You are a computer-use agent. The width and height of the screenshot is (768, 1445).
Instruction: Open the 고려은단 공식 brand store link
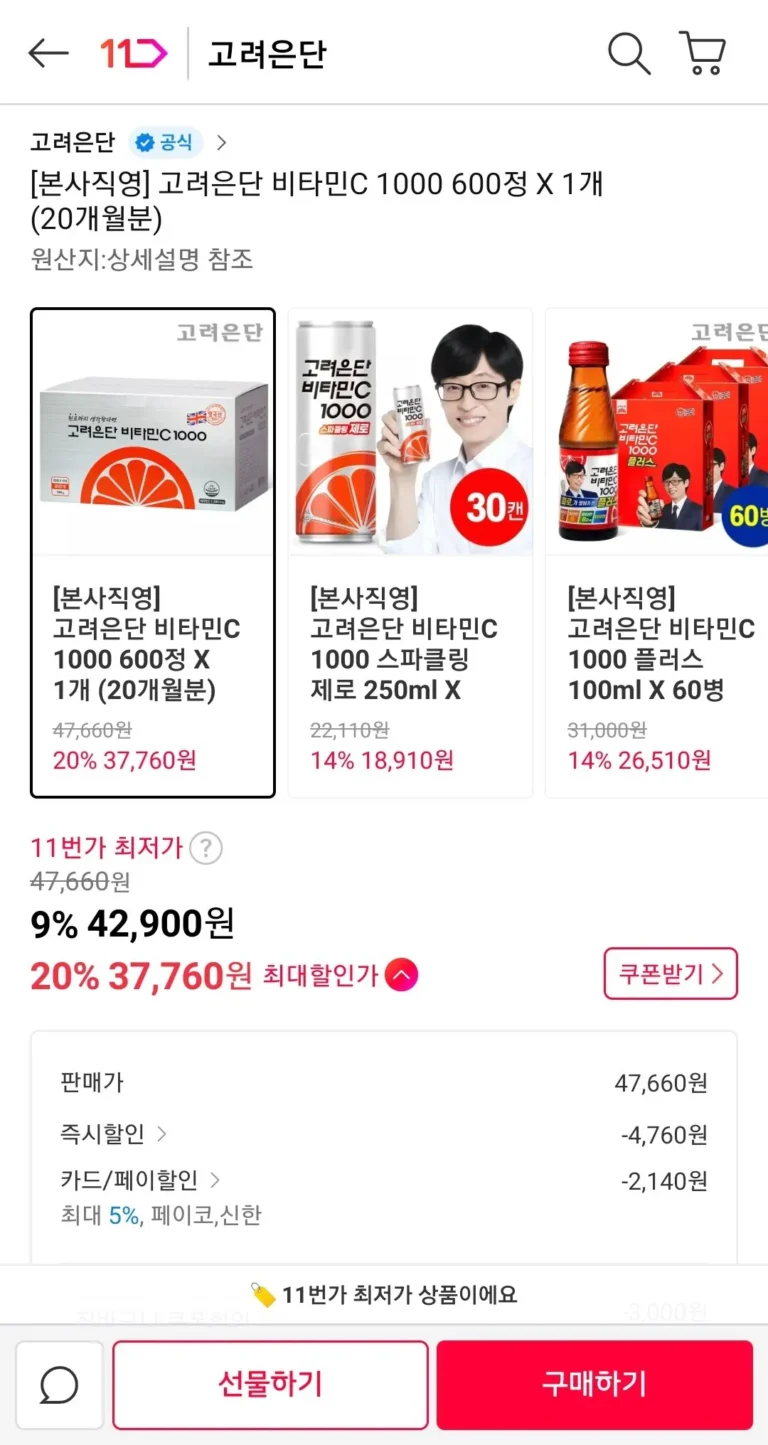click(130, 143)
